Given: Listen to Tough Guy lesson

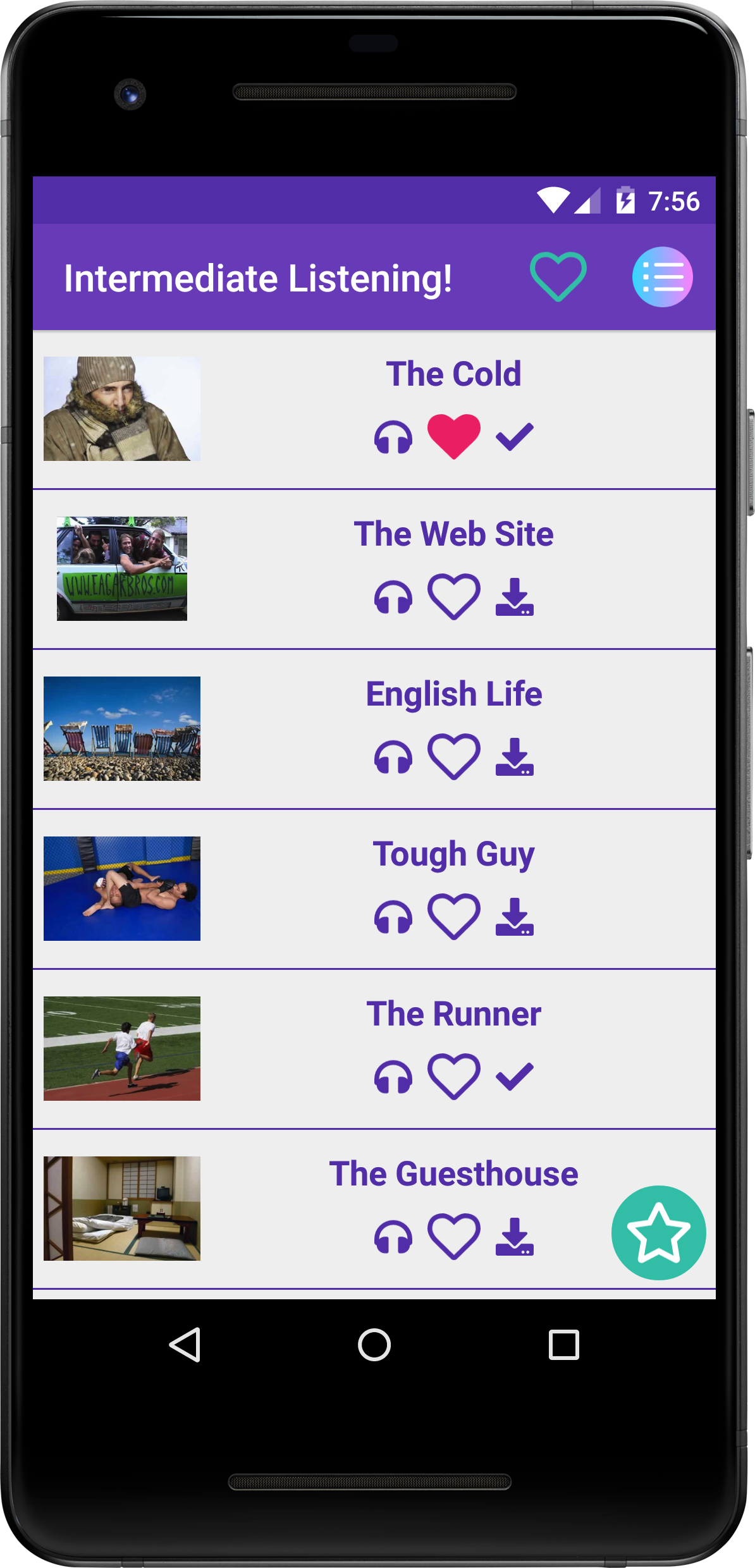Looking at the screenshot, I should click(393, 917).
